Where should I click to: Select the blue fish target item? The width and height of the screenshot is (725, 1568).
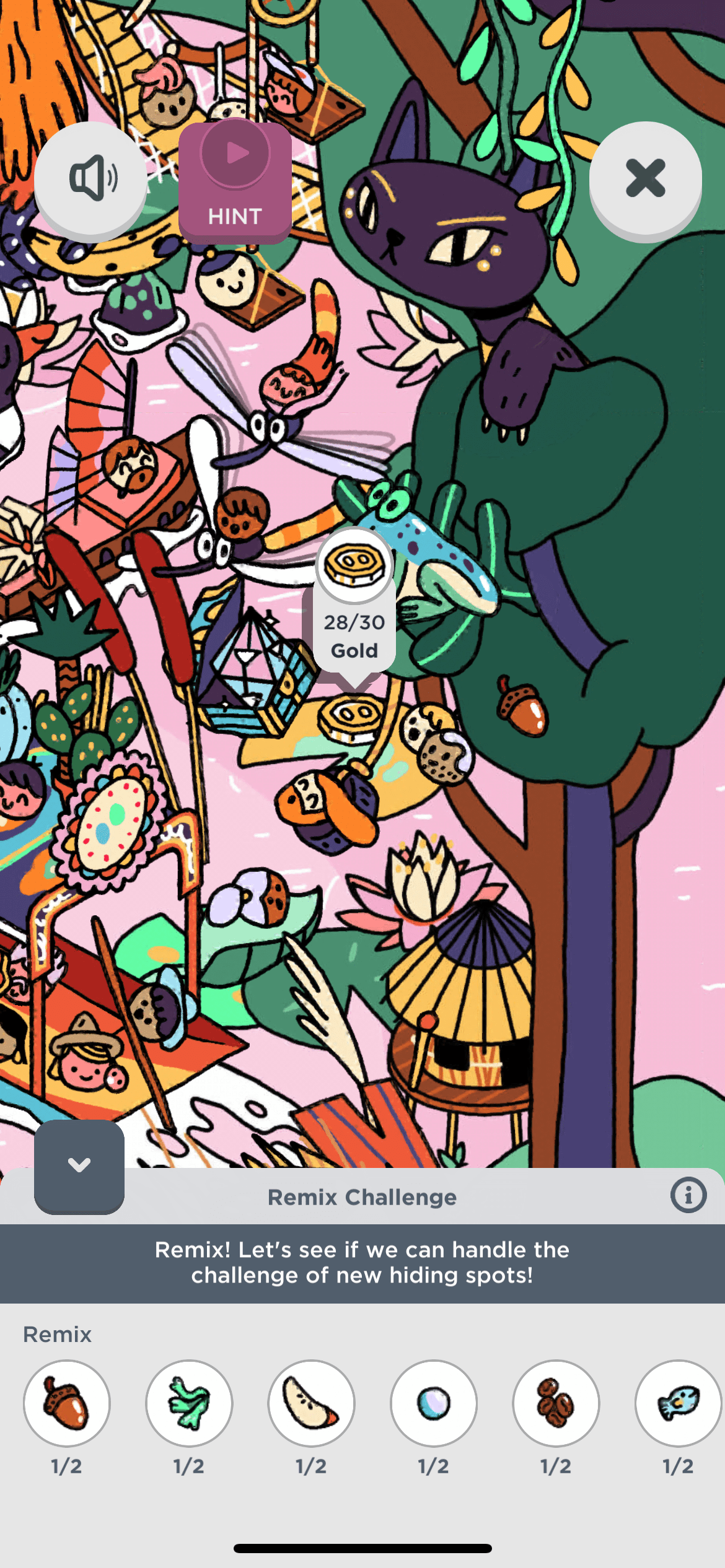[678, 1403]
